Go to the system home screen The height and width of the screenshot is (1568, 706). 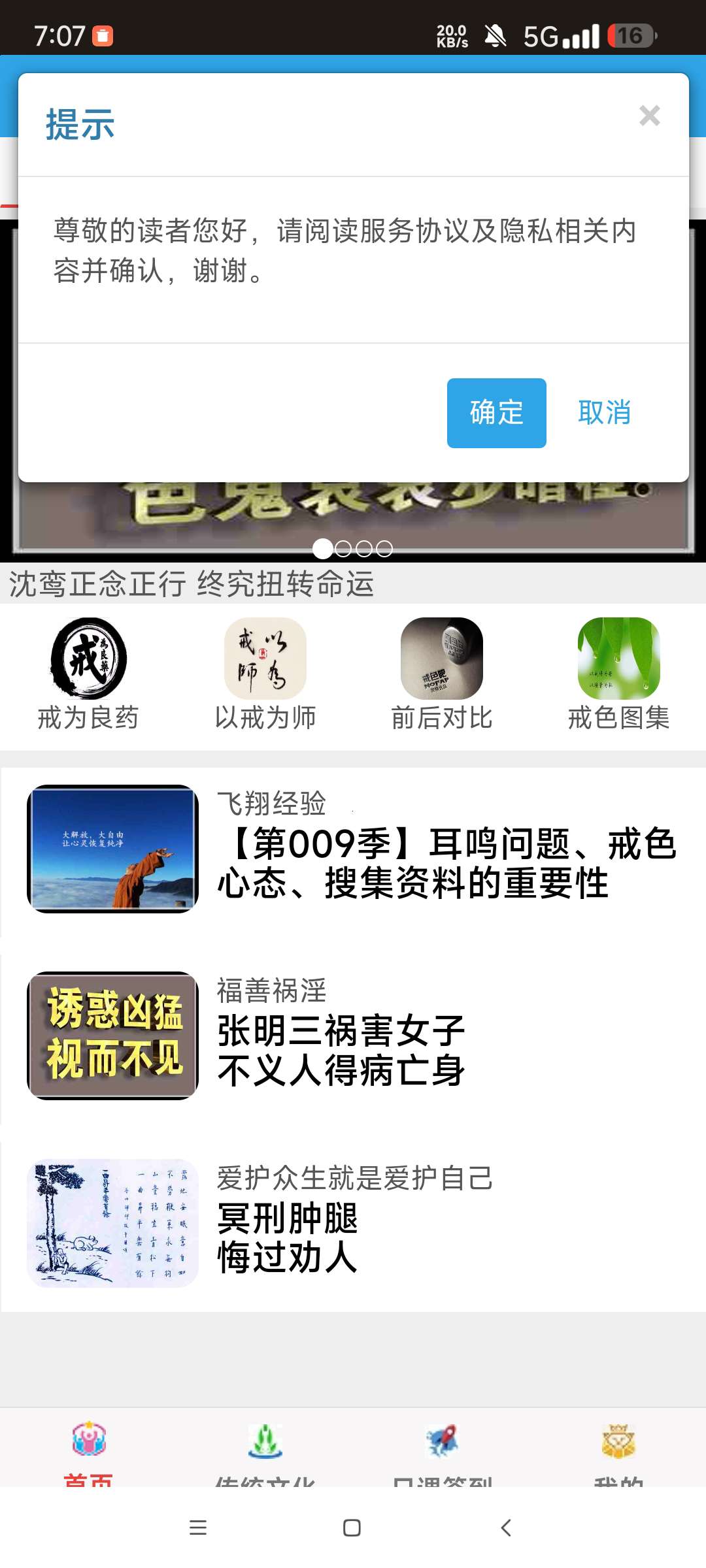(352, 1527)
